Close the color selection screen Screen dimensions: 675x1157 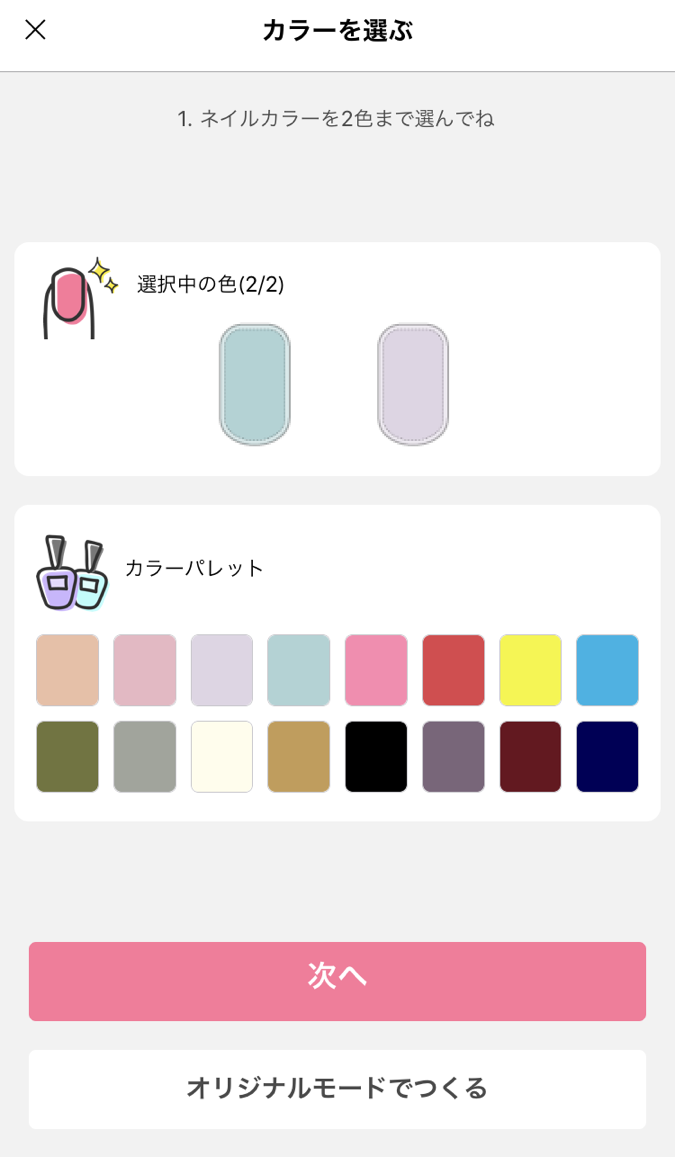(35, 30)
